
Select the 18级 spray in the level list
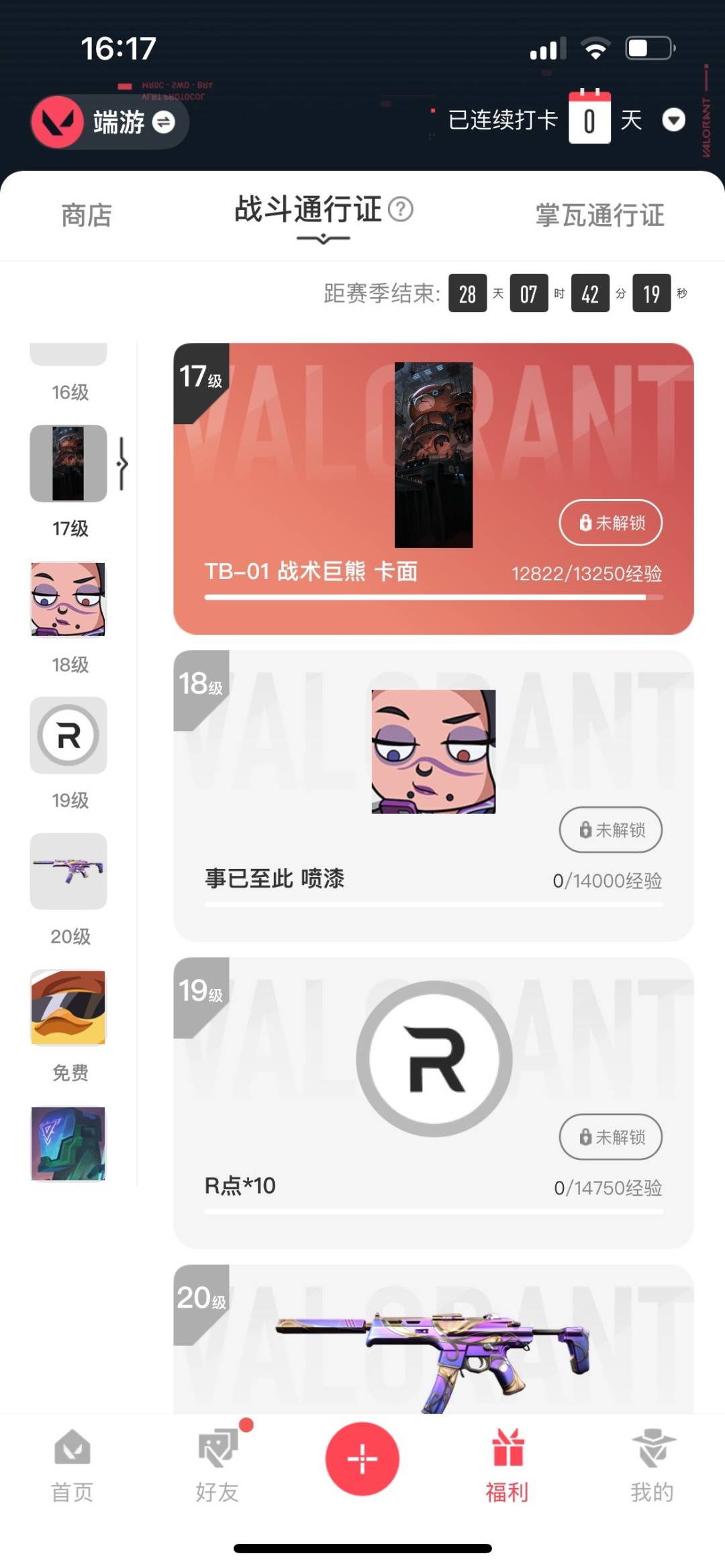(x=68, y=600)
